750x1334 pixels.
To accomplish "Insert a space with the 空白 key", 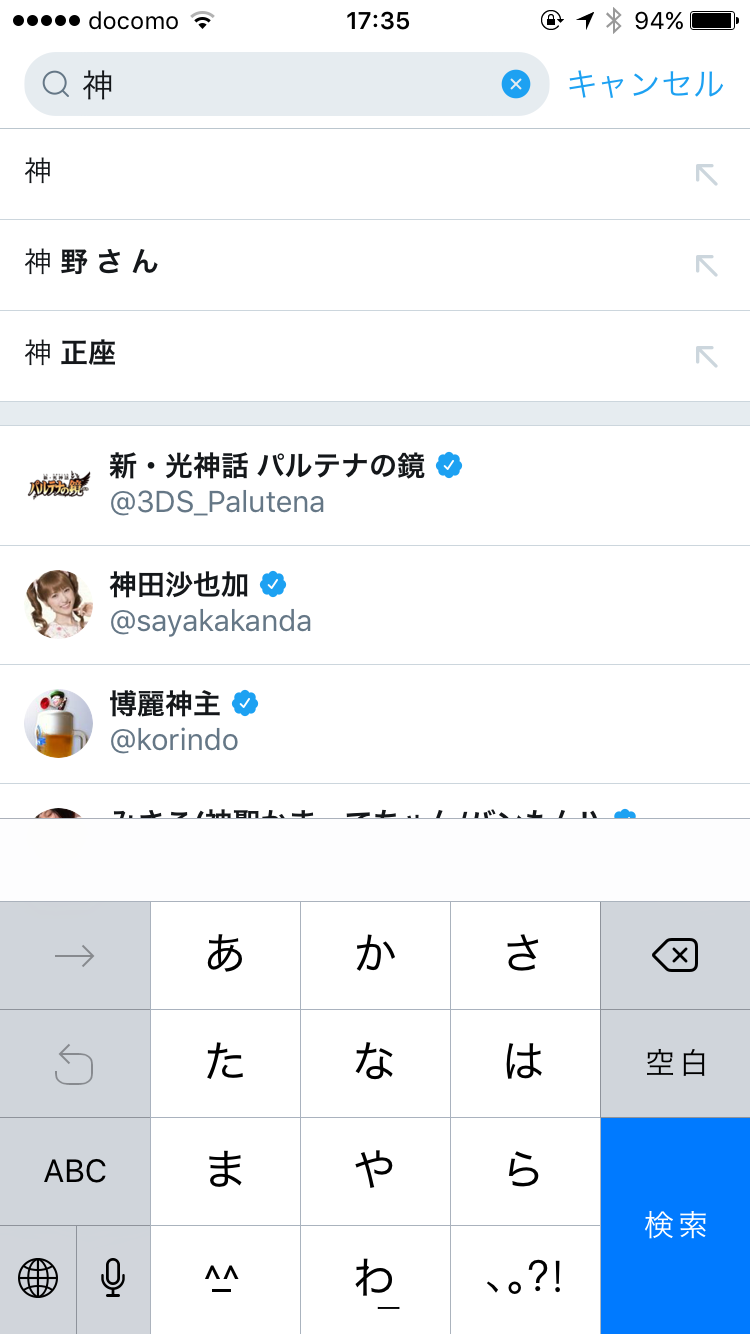I will pyautogui.click(x=676, y=1064).
